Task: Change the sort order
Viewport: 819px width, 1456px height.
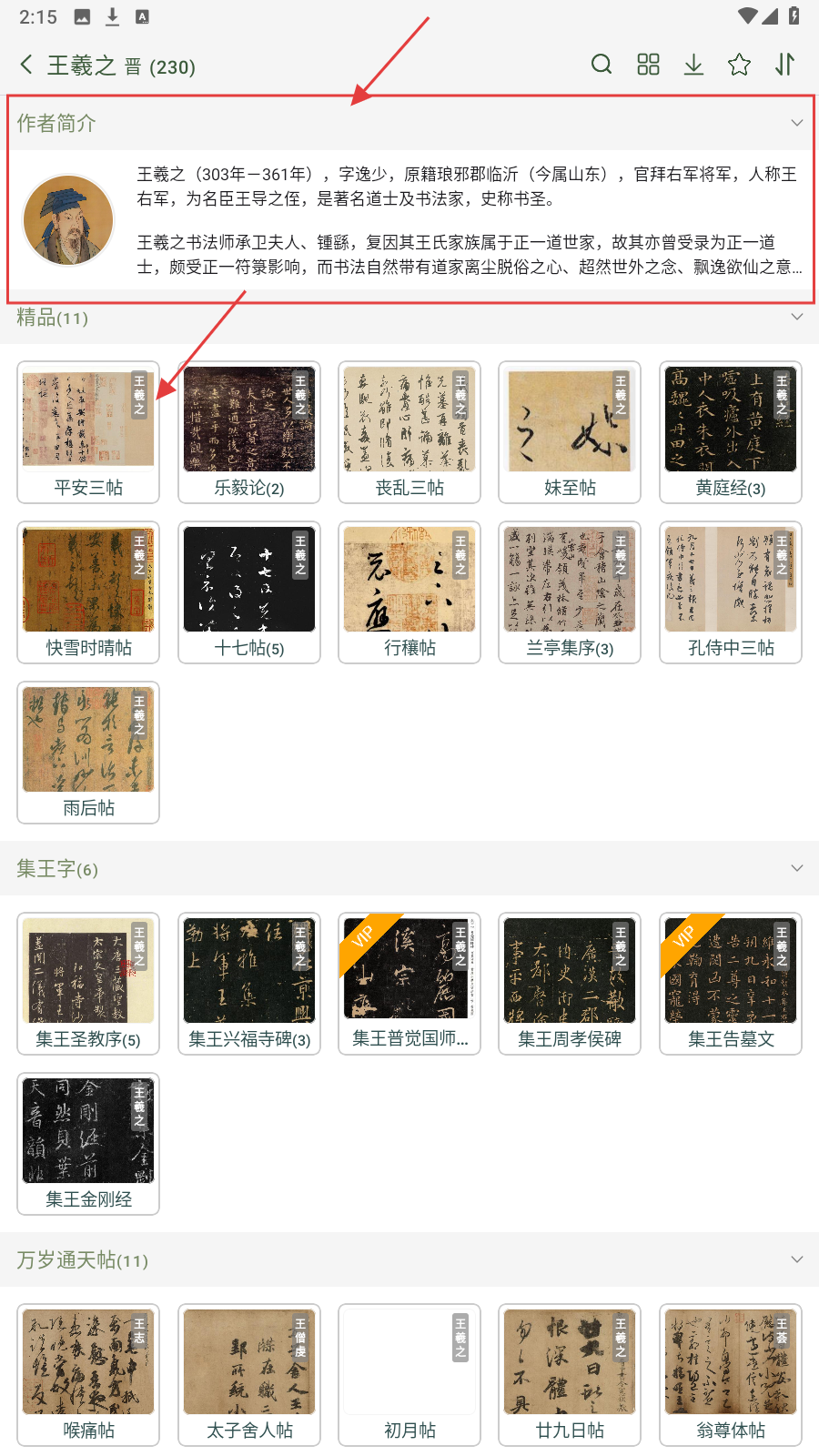Action: (784, 65)
